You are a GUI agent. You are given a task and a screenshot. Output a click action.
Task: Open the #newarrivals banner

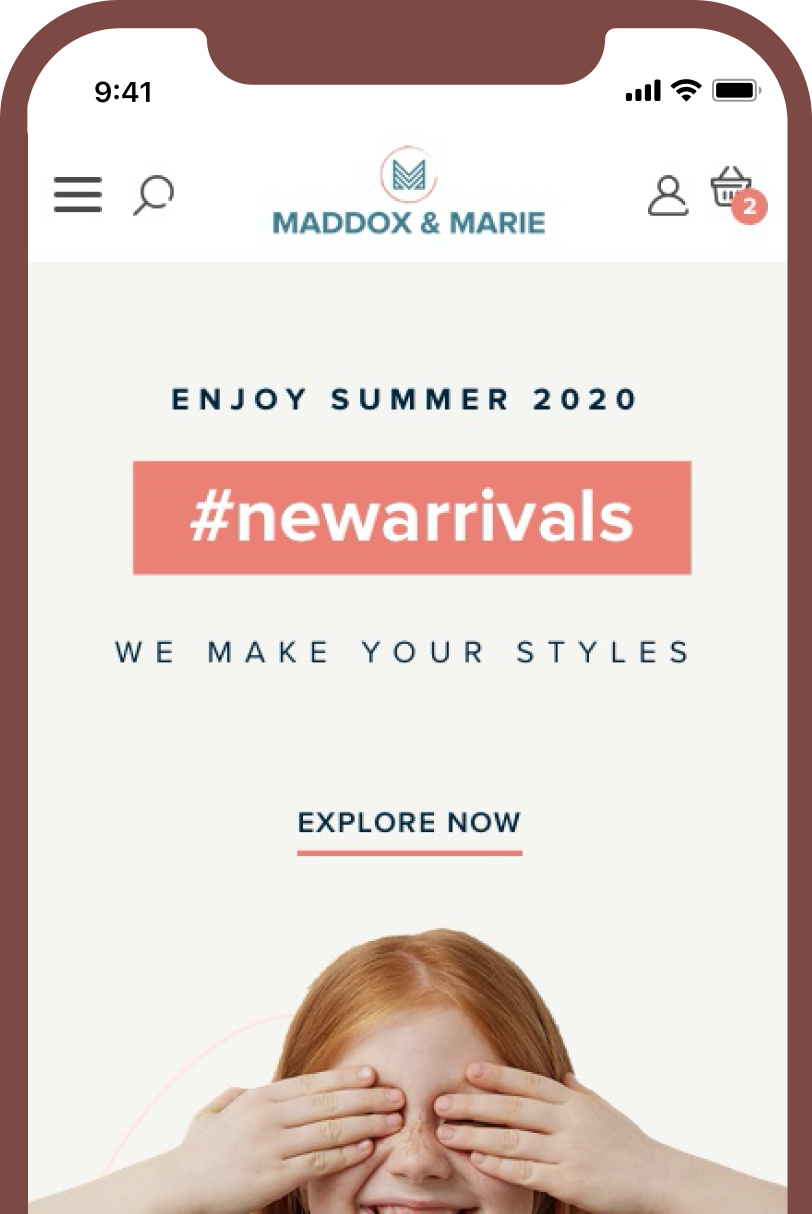click(411, 518)
